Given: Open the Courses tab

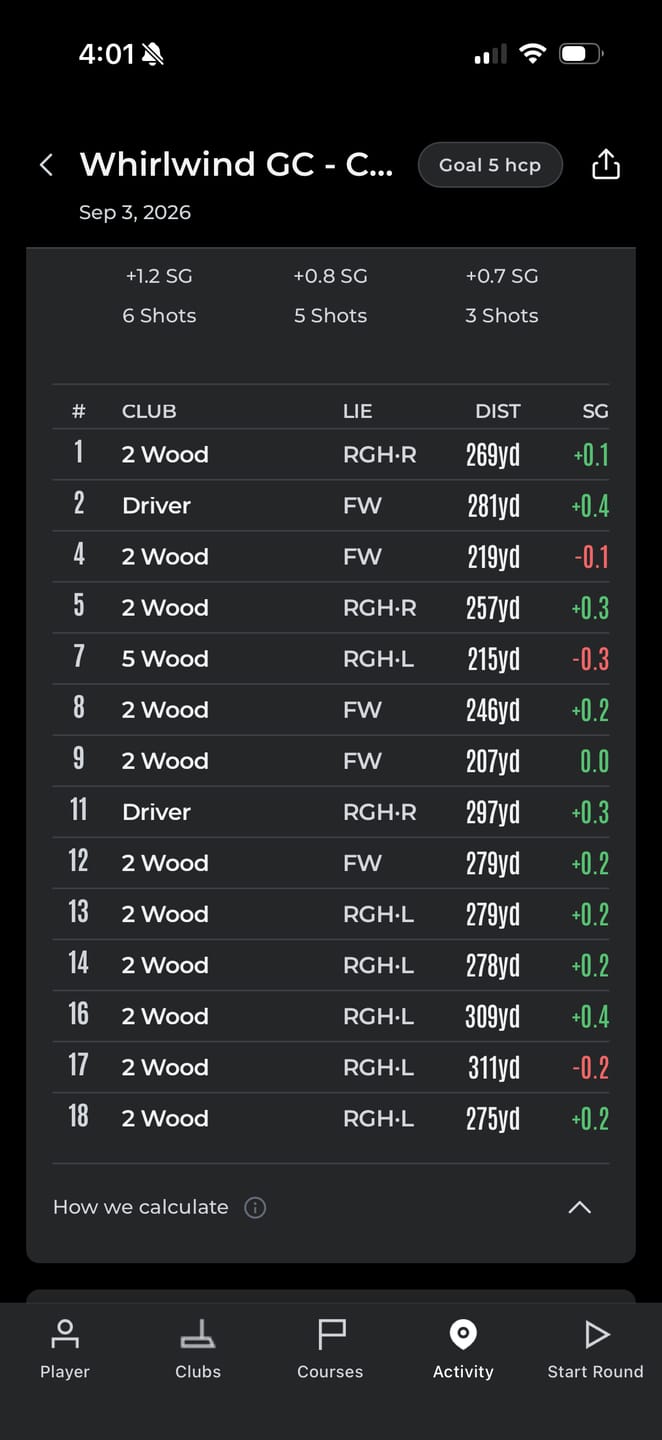Looking at the screenshot, I should 330,1349.
